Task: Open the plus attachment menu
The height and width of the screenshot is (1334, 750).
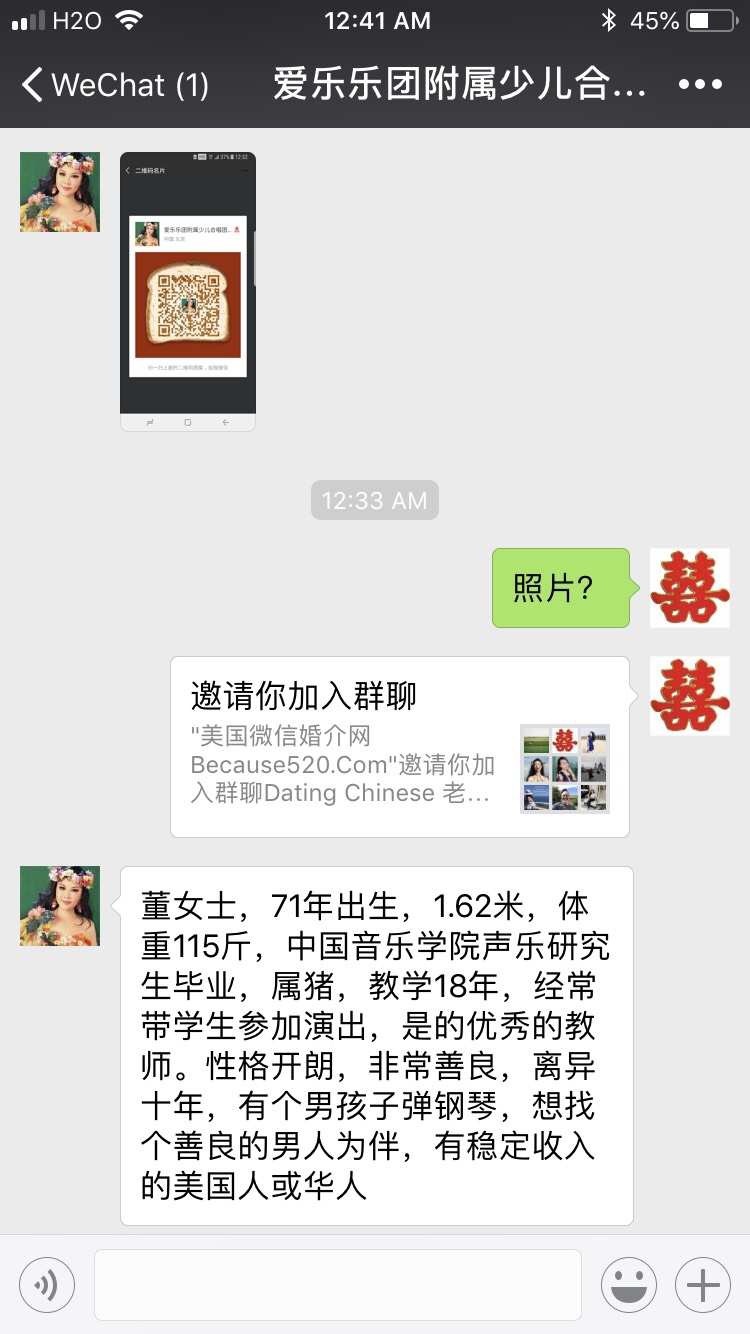Action: [703, 1284]
